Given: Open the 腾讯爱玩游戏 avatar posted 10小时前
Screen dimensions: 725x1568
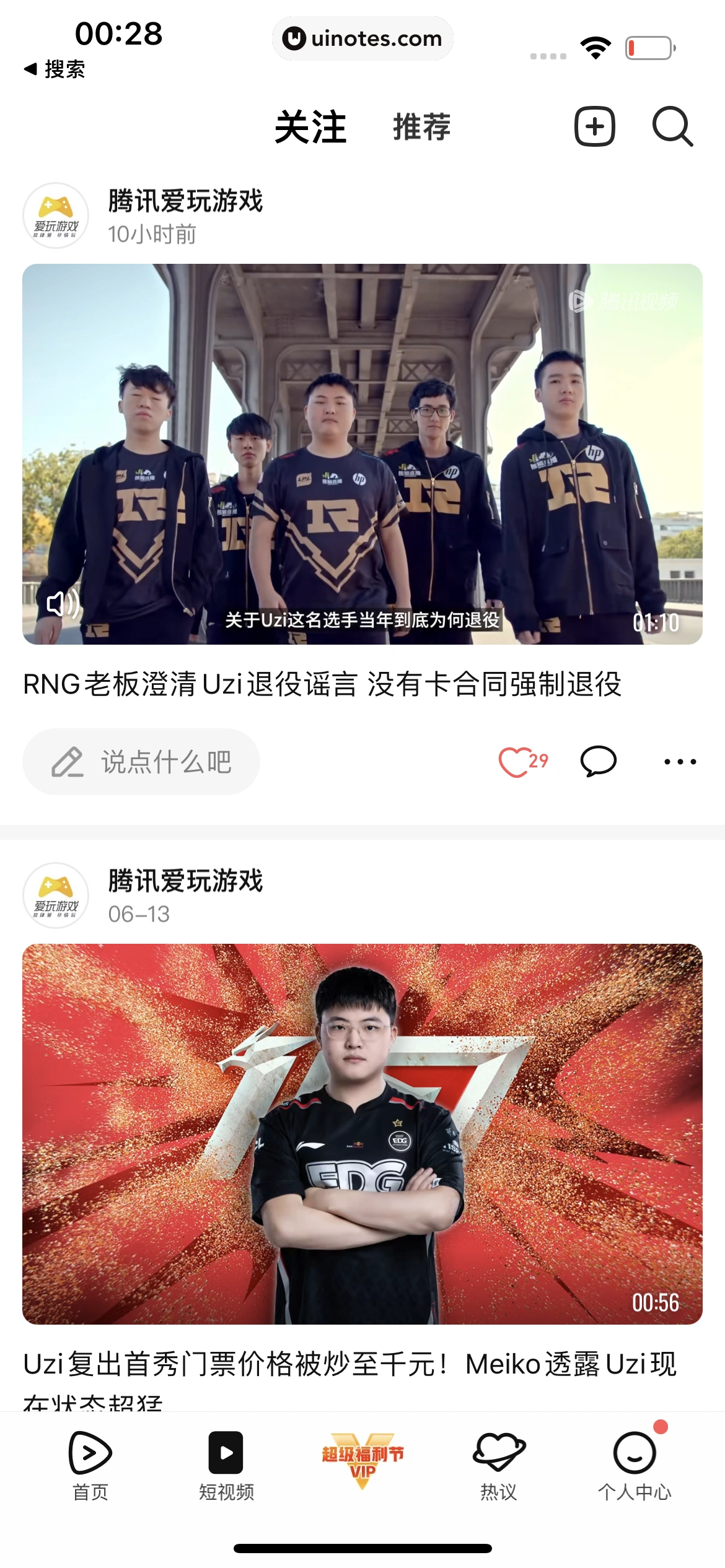Looking at the screenshot, I should pos(56,216).
